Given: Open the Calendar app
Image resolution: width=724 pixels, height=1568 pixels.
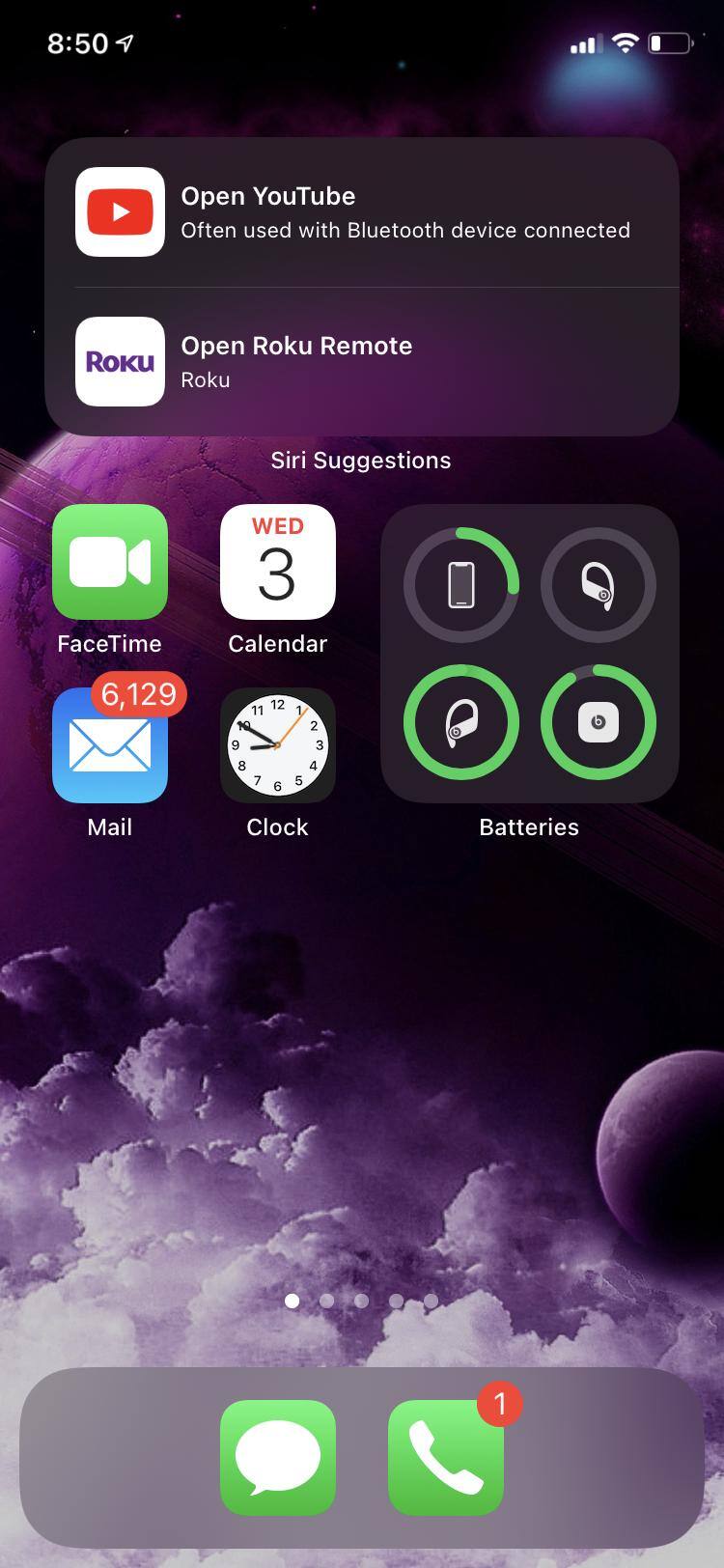Looking at the screenshot, I should [x=278, y=562].
